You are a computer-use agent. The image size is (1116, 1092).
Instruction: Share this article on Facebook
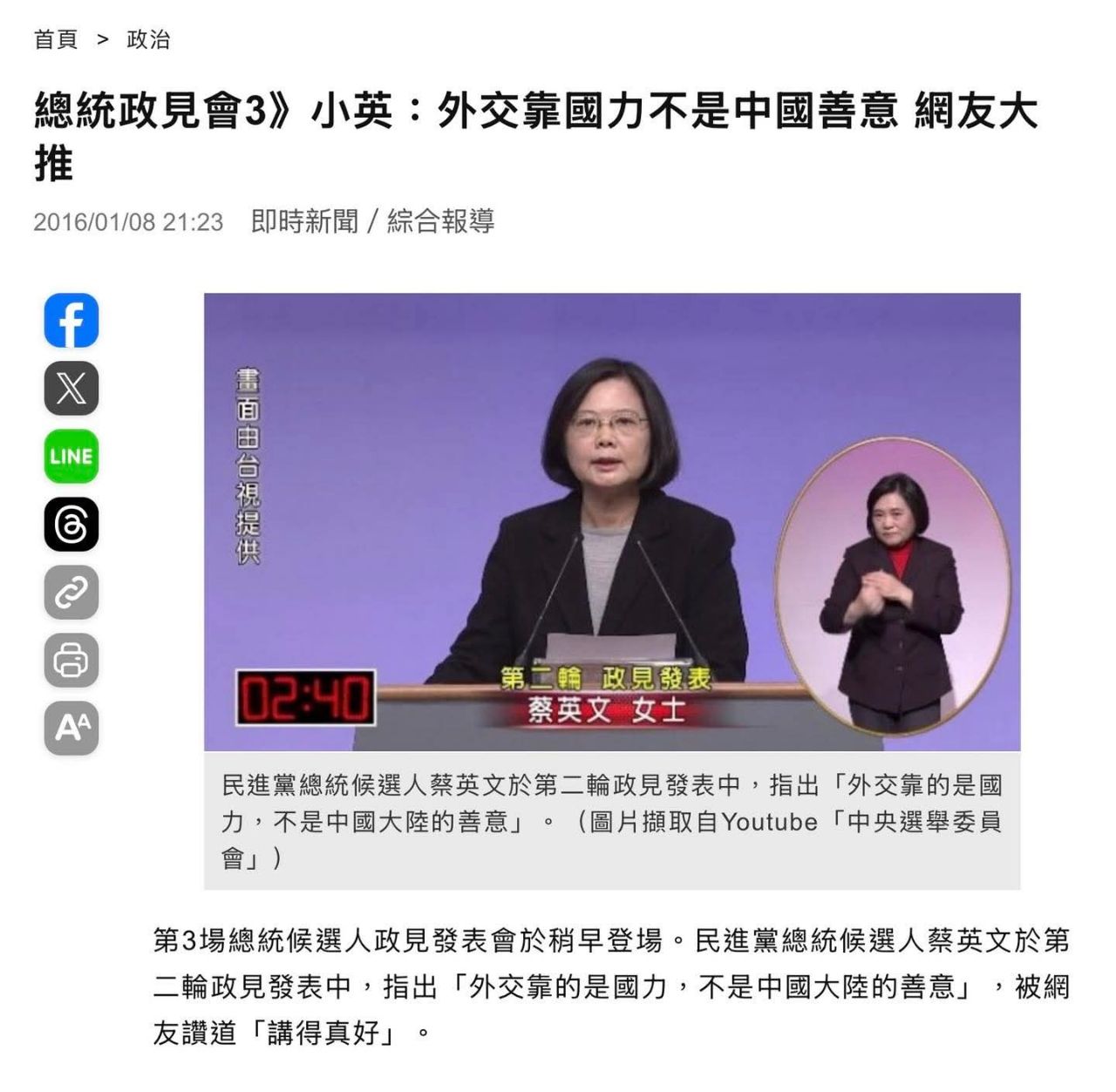coord(71,321)
